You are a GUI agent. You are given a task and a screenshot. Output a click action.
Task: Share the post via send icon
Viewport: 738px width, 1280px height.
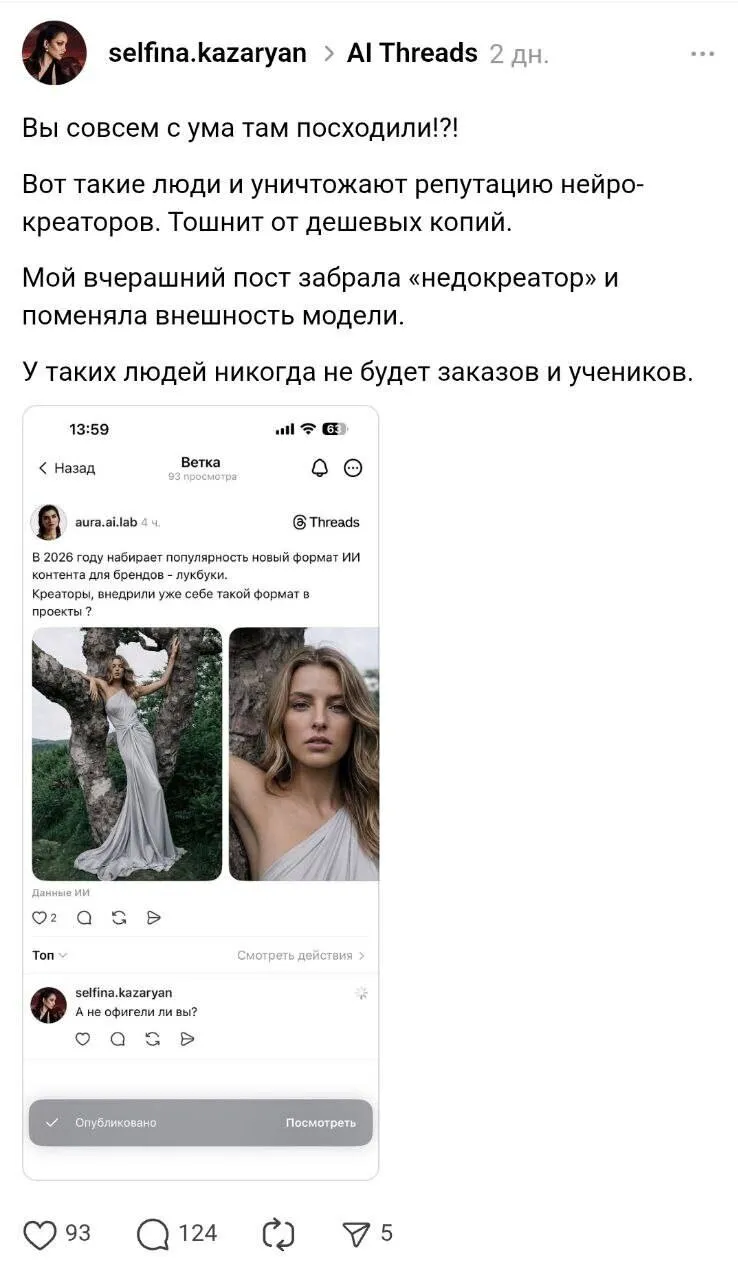pos(356,1234)
